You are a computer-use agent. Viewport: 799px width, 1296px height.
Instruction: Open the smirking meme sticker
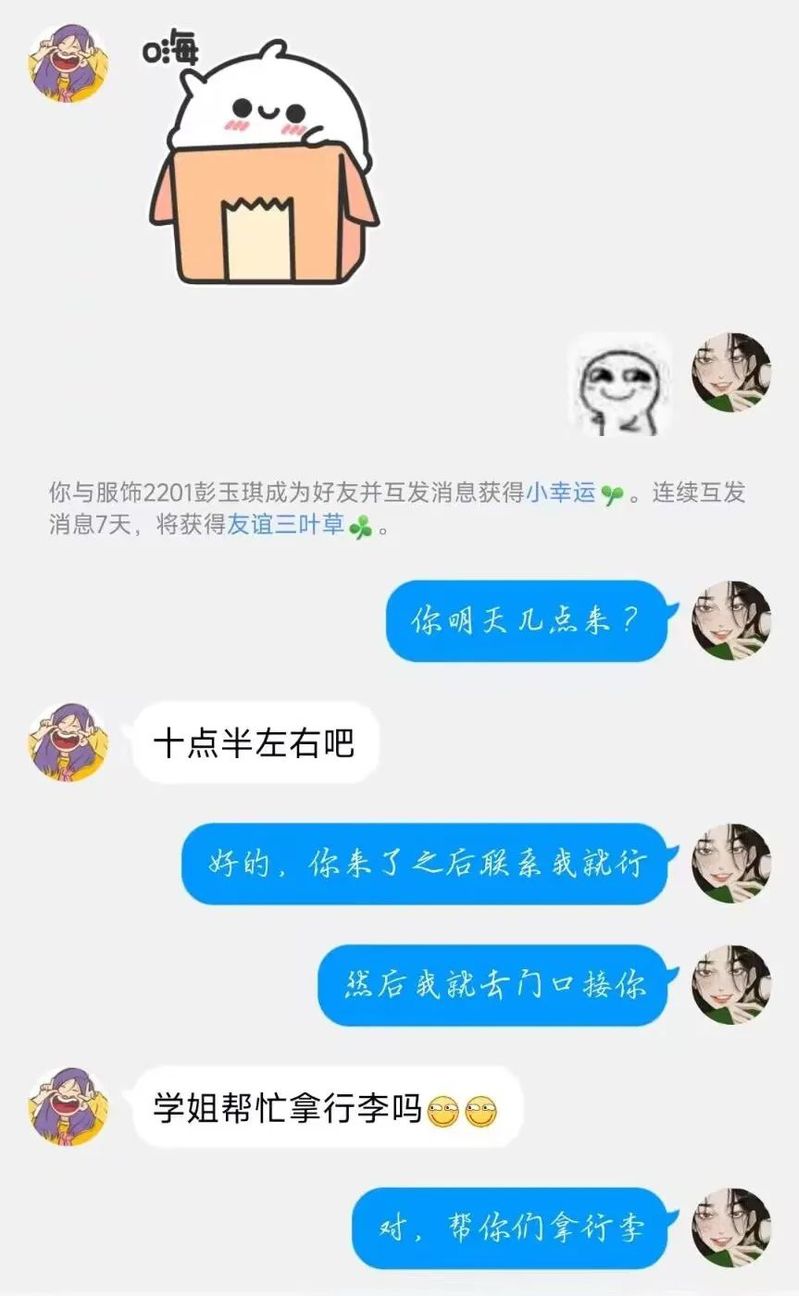[619, 384]
